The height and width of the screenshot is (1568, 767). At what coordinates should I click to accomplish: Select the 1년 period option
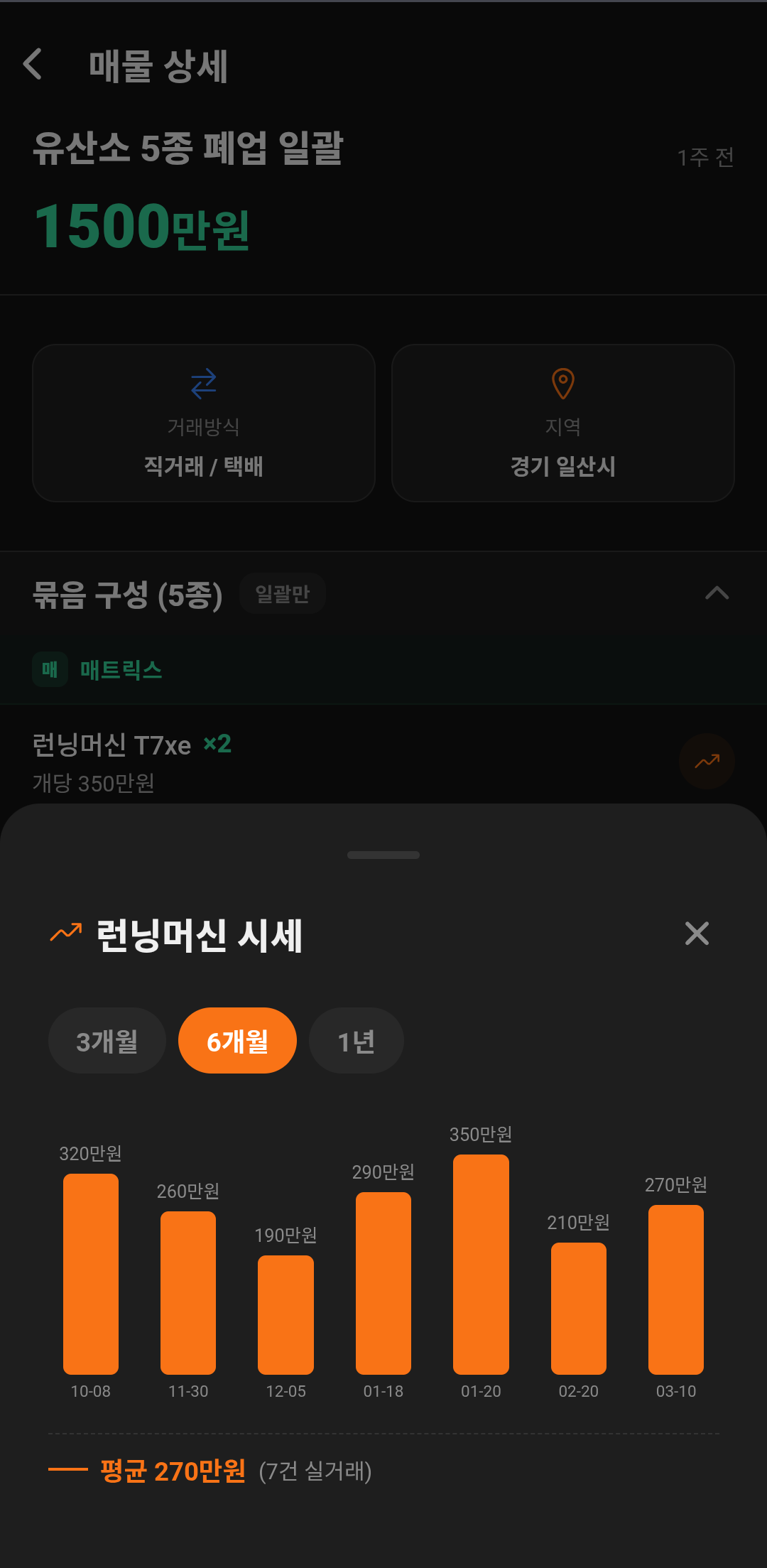click(356, 1040)
